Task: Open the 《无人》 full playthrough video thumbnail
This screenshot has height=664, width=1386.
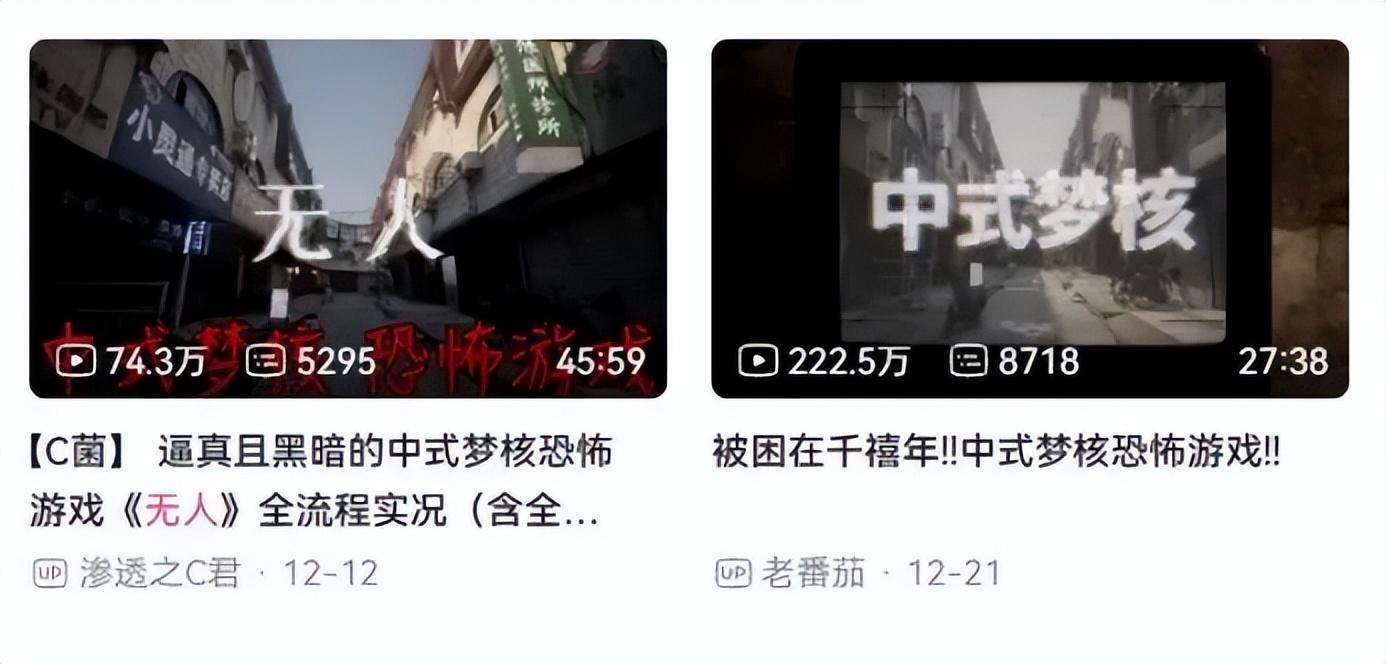Action: point(348,218)
